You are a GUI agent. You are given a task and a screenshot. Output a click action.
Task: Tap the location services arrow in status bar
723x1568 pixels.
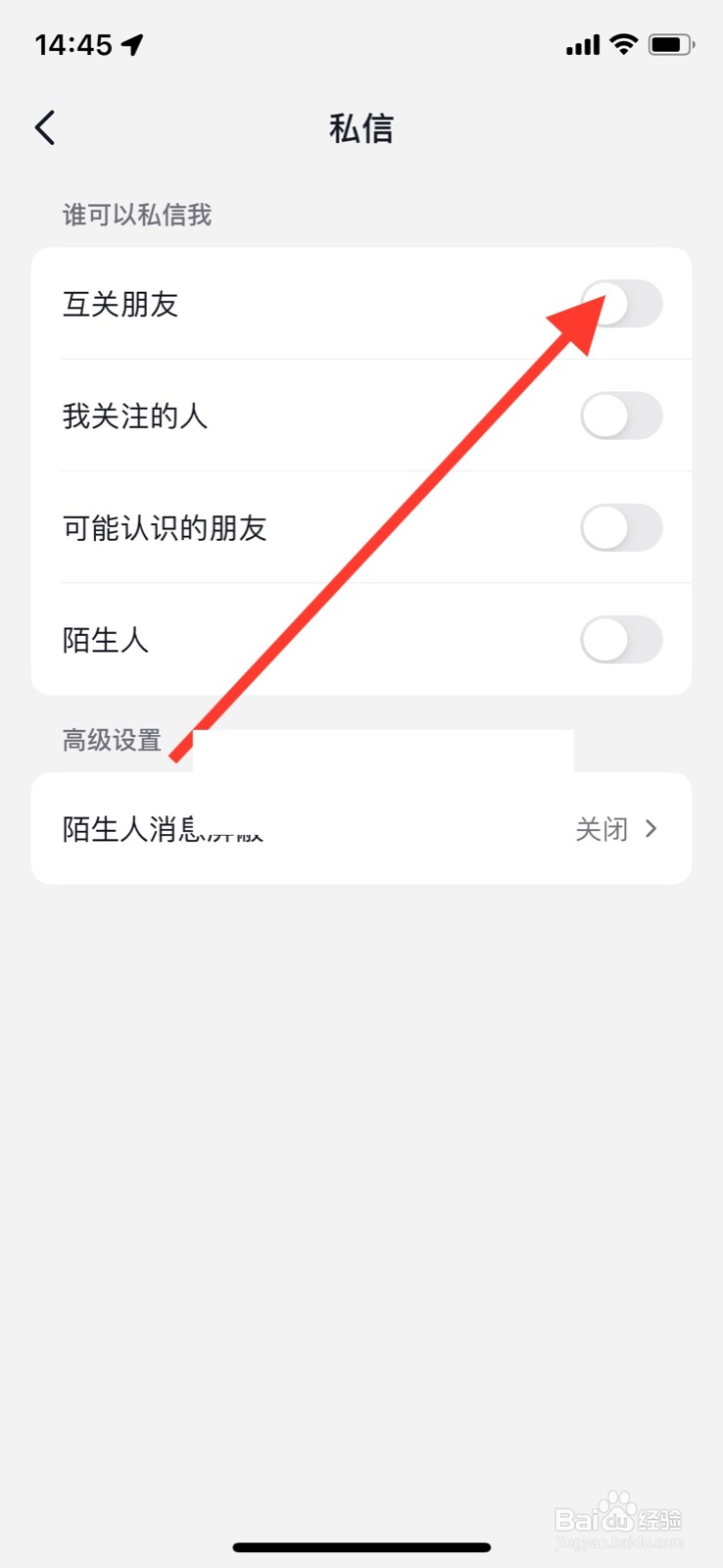pos(132,43)
